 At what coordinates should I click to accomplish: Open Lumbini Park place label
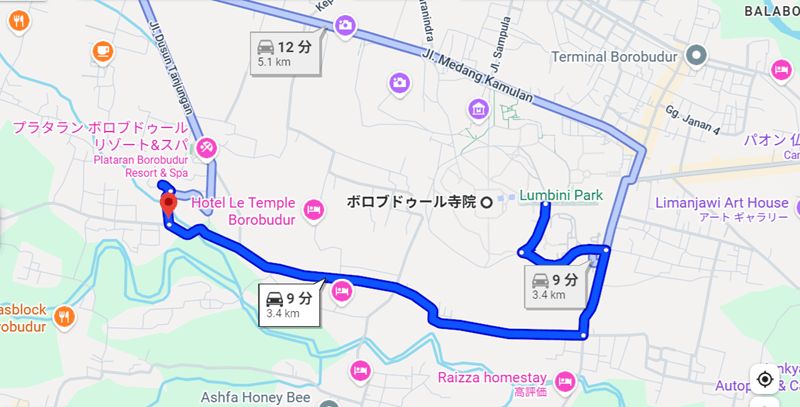pos(561,196)
